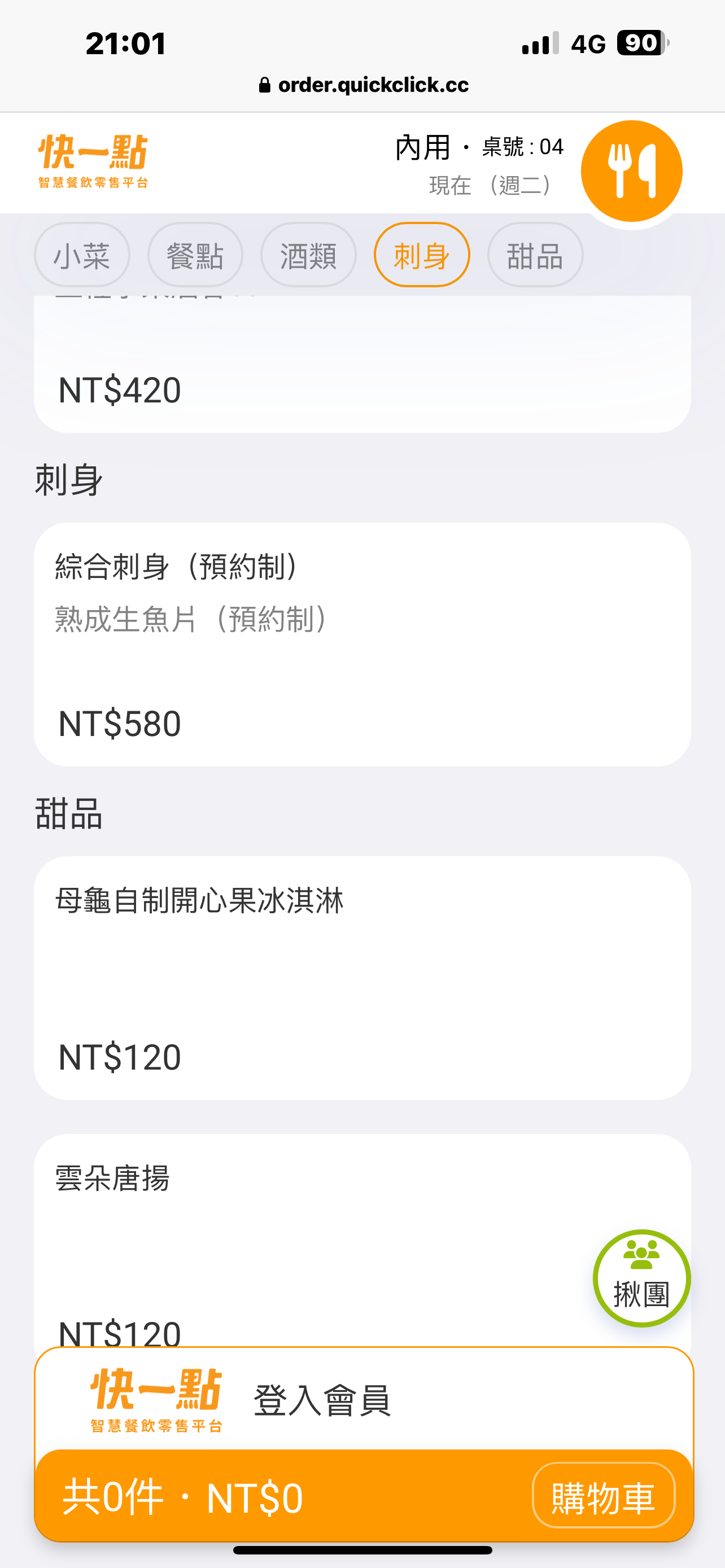Image resolution: width=725 pixels, height=1568 pixels.
Task: Switch to the 小菜 category chip
Action: pos(81,255)
